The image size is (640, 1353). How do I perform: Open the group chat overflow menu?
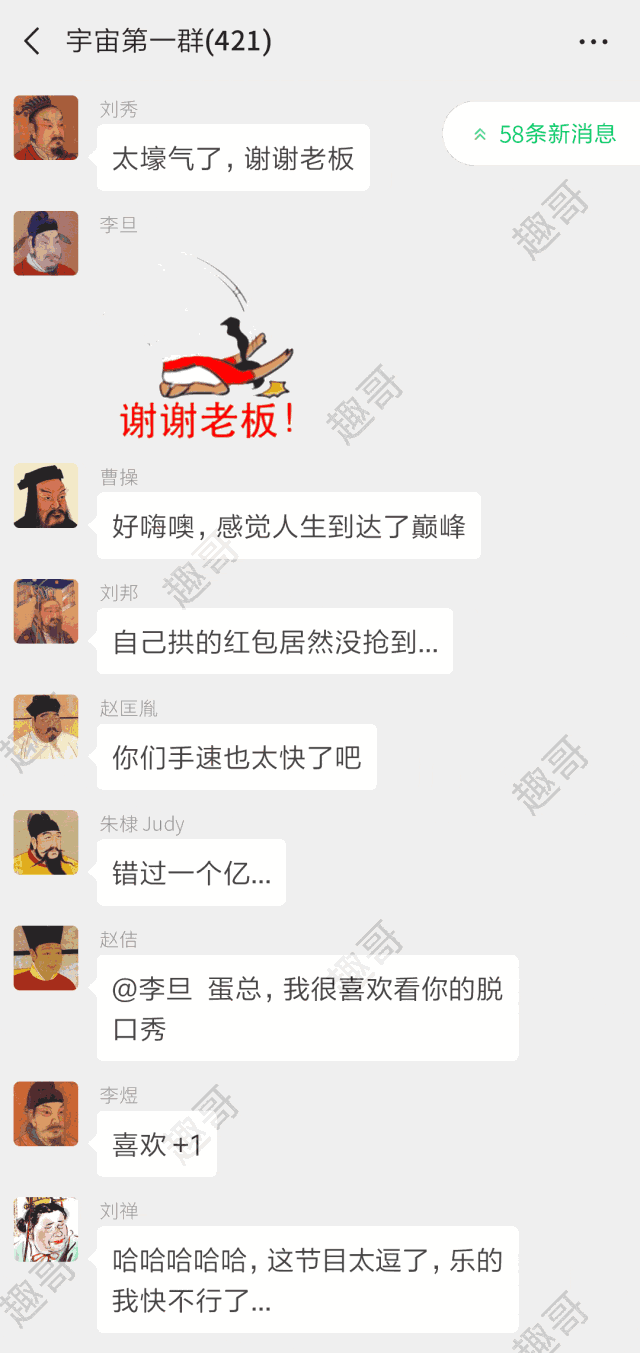click(x=593, y=41)
